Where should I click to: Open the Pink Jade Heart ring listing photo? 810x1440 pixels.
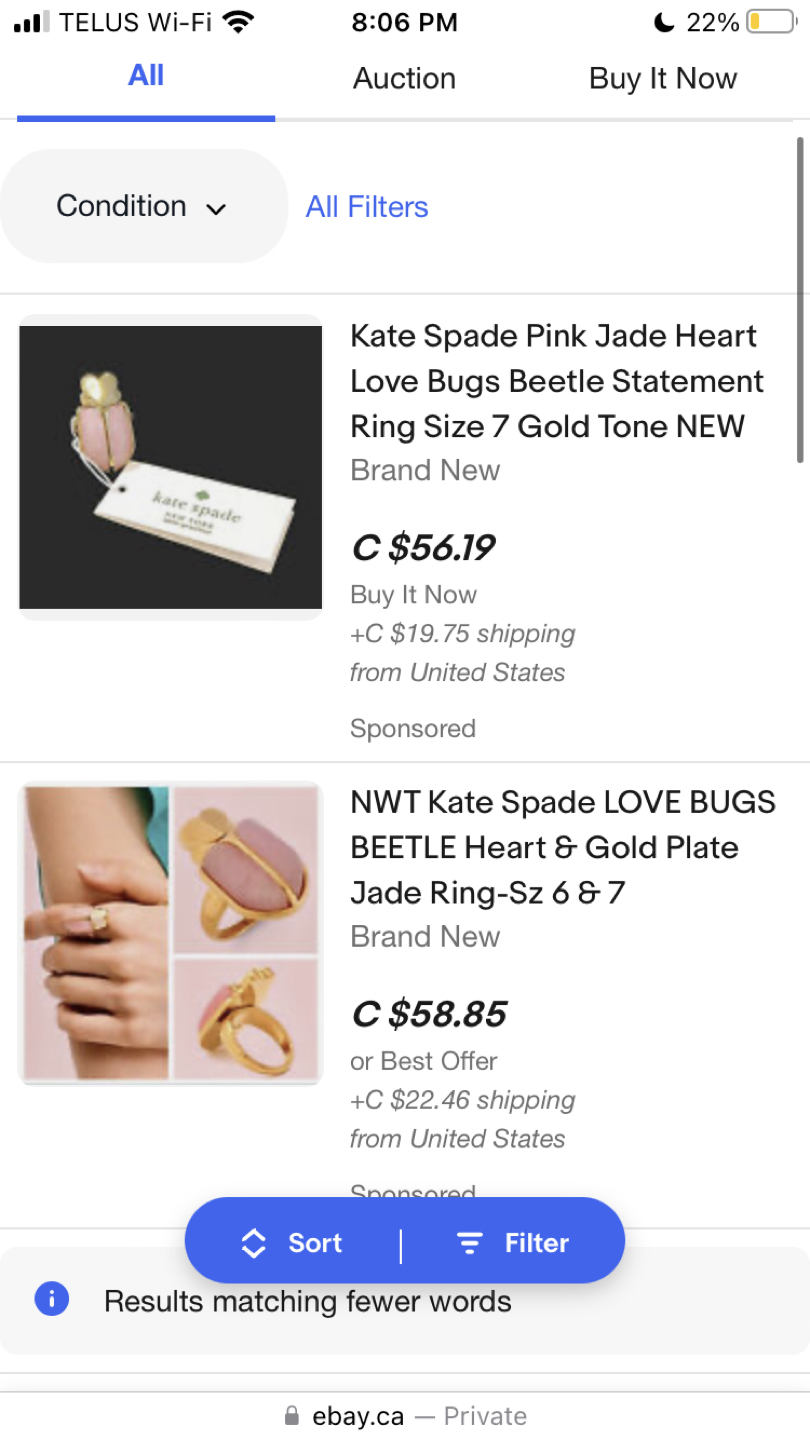click(x=170, y=467)
